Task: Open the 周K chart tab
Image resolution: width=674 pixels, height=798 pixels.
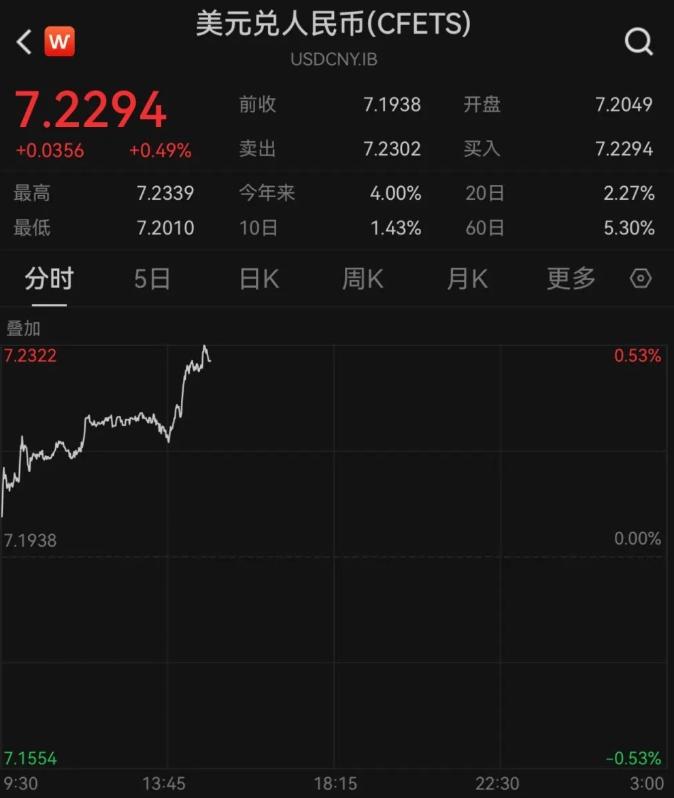Action: point(362,279)
